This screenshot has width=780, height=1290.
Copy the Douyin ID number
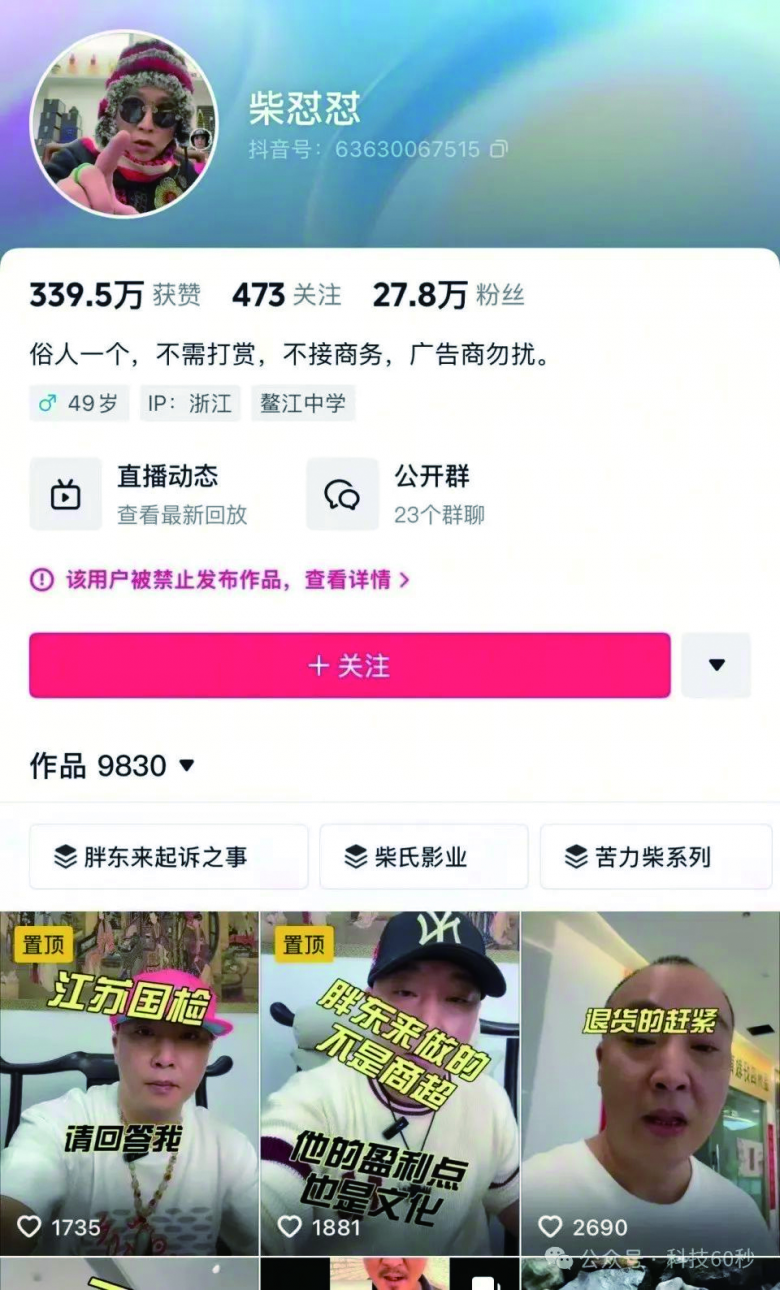pos(498,149)
